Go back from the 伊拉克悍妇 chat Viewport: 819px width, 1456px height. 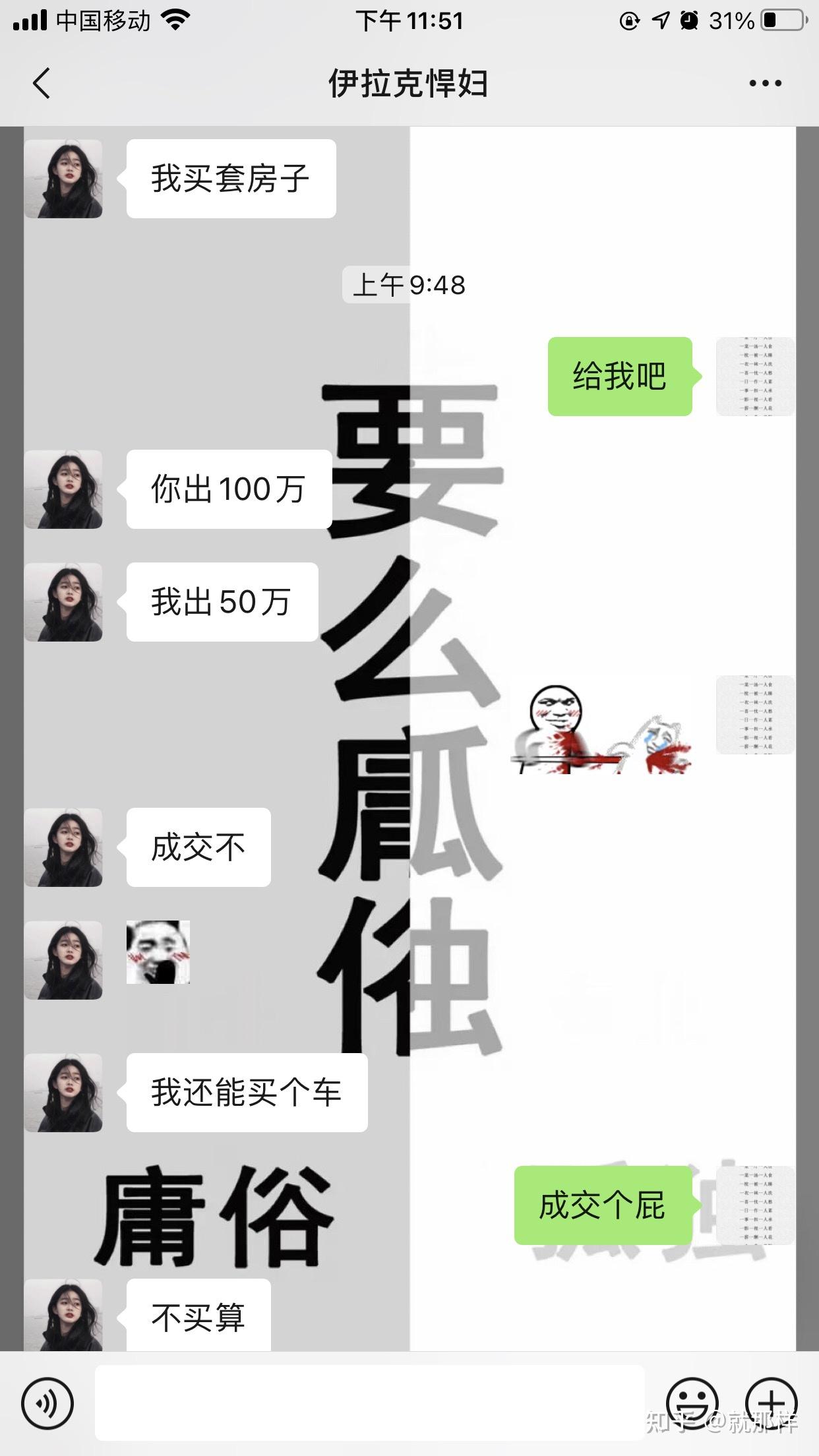pyautogui.click(x=42, y=84)
